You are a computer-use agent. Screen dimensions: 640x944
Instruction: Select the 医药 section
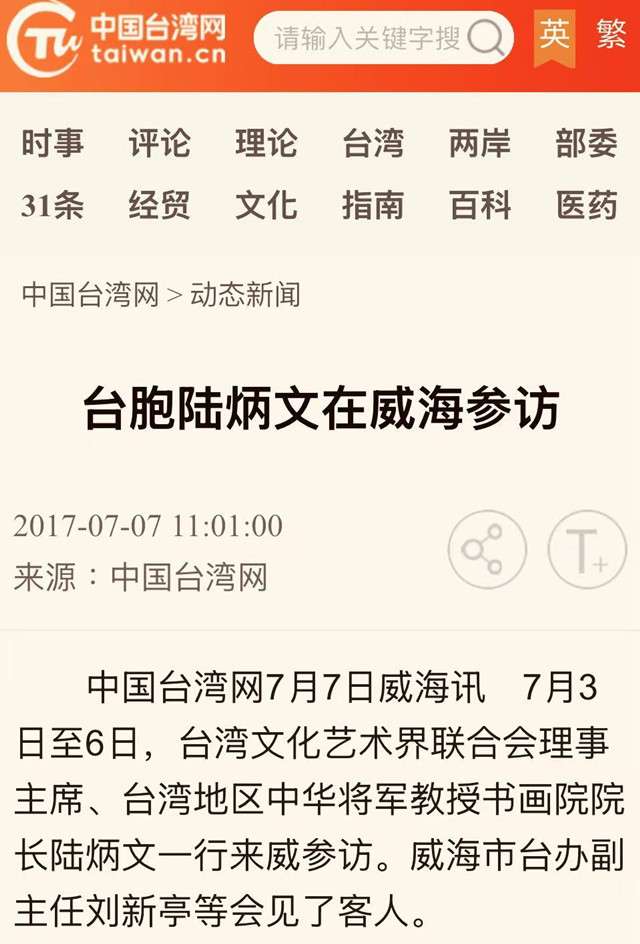pyautogui.click(x=587, y=206)
